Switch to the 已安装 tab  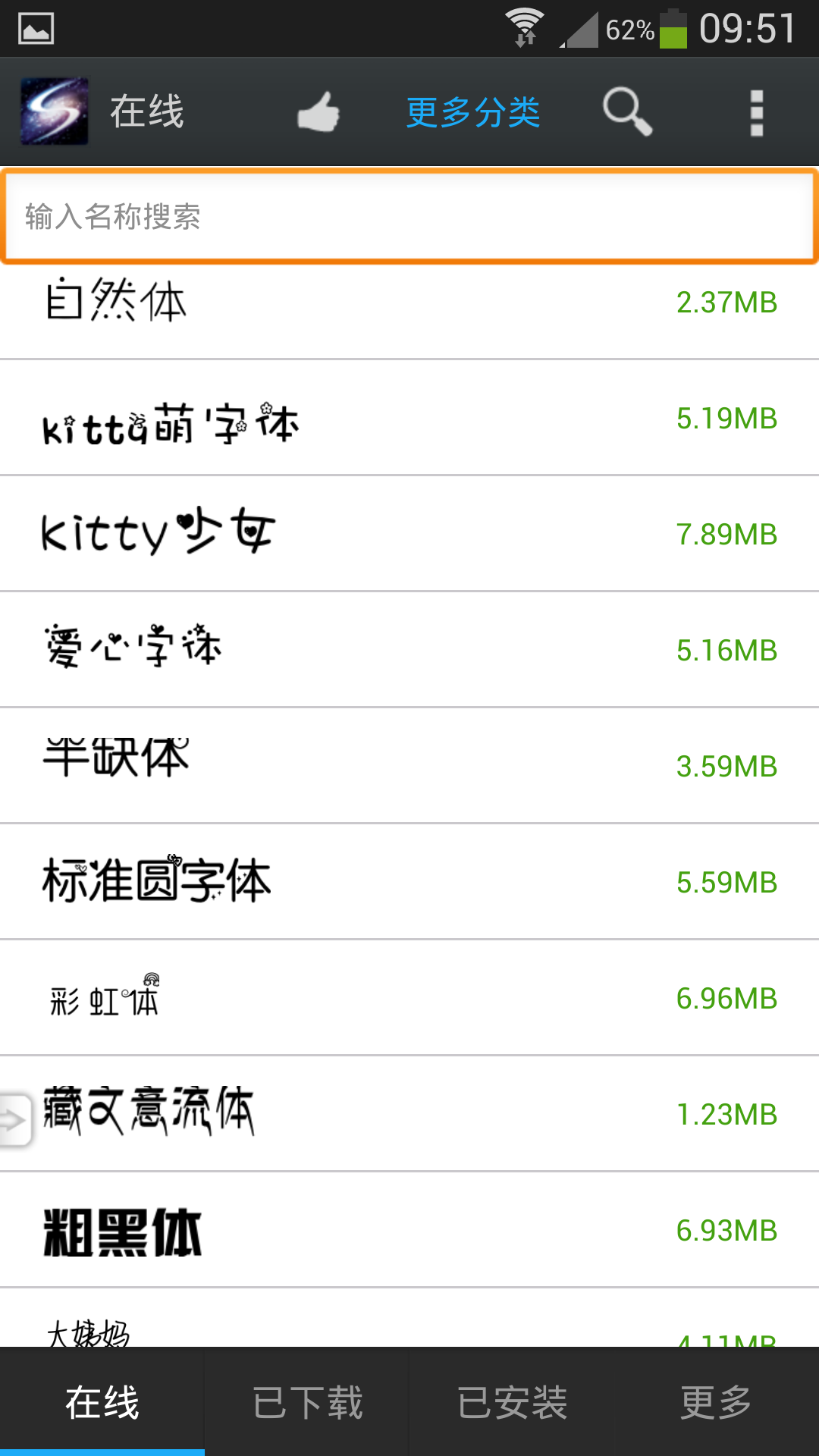511,1401
